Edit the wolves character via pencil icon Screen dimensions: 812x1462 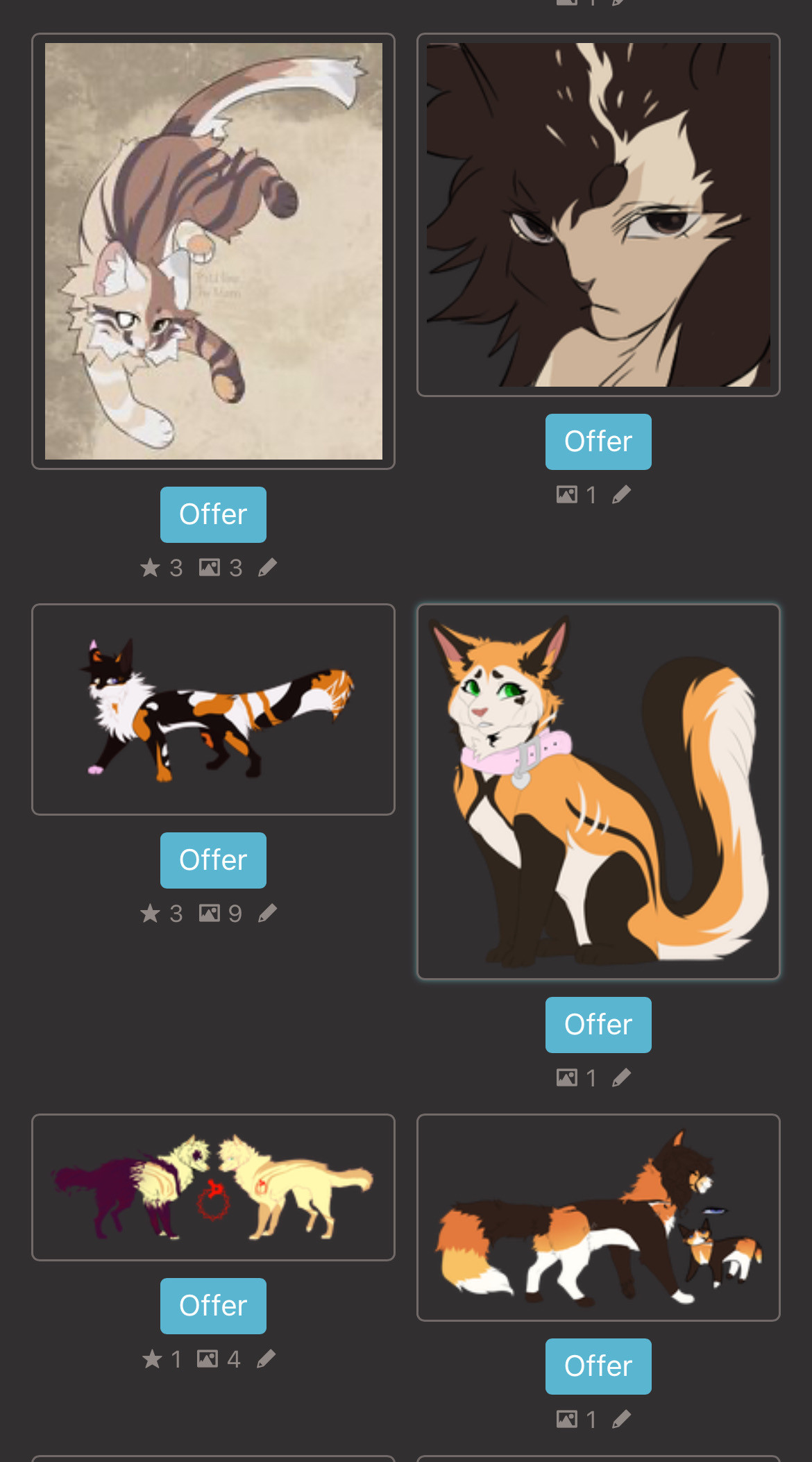coord(266,1359)
